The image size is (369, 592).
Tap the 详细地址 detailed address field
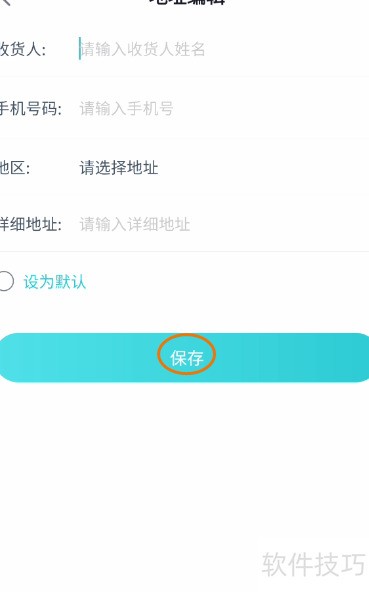pyautogui.click(x=224, y=224)
